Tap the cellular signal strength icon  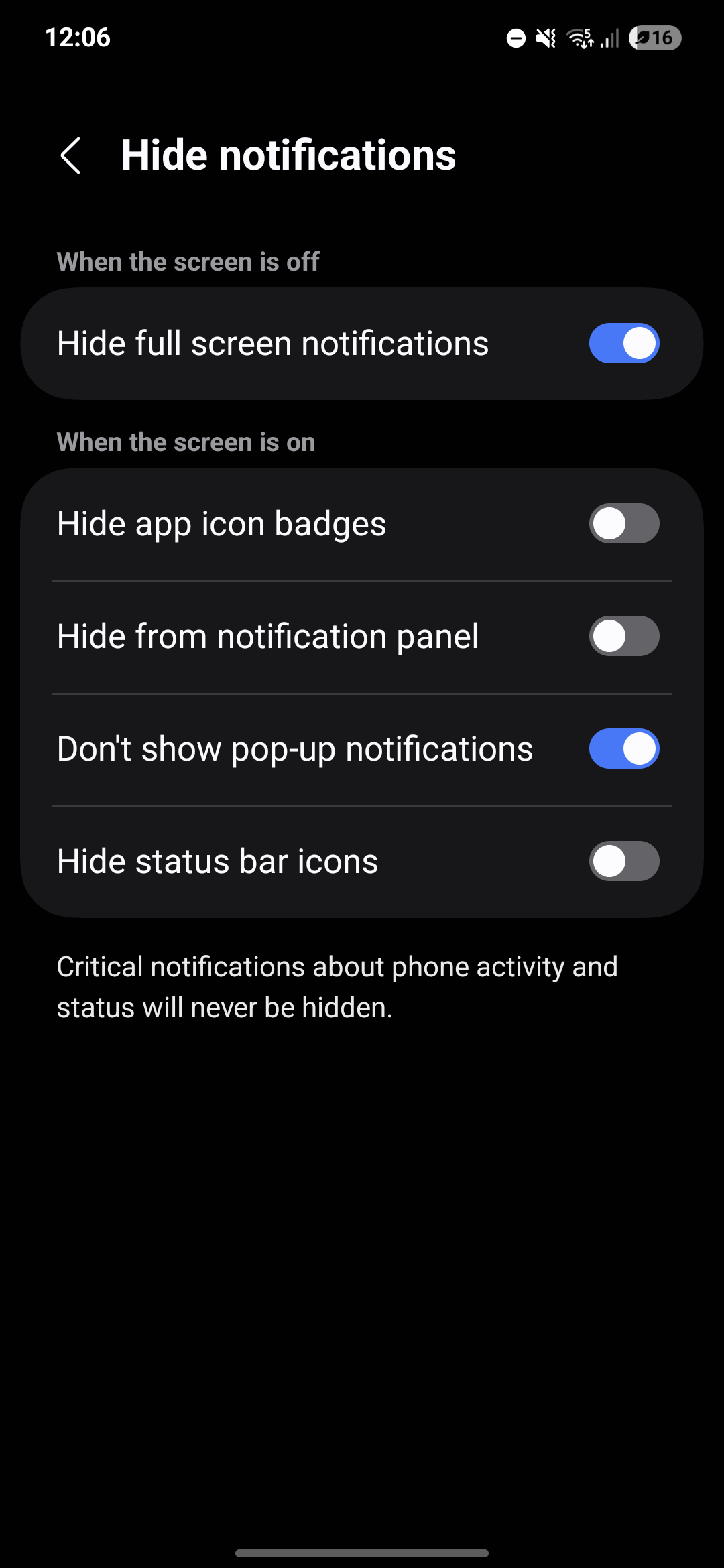coord(607,38)
